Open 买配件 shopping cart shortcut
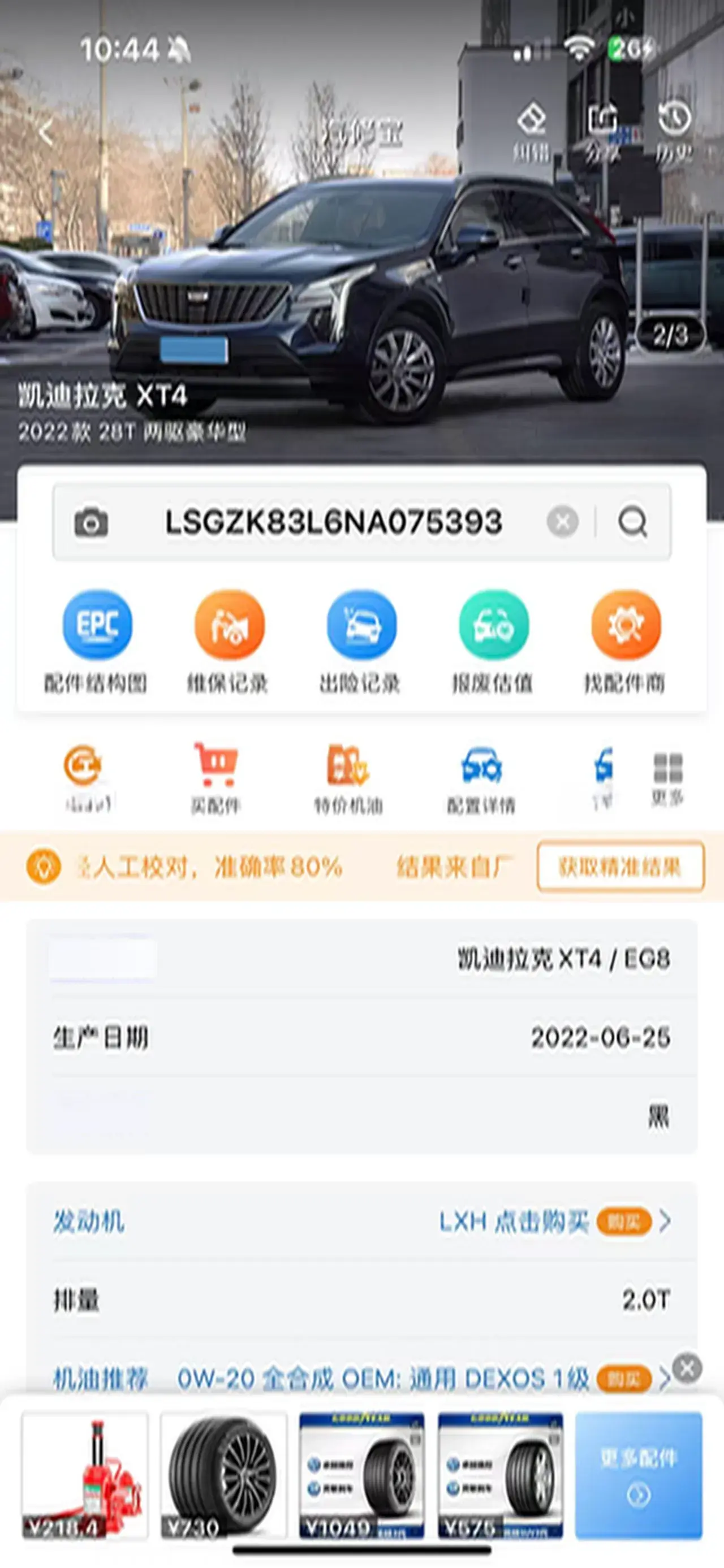The image size is (724, 1568). pos(216,777)
